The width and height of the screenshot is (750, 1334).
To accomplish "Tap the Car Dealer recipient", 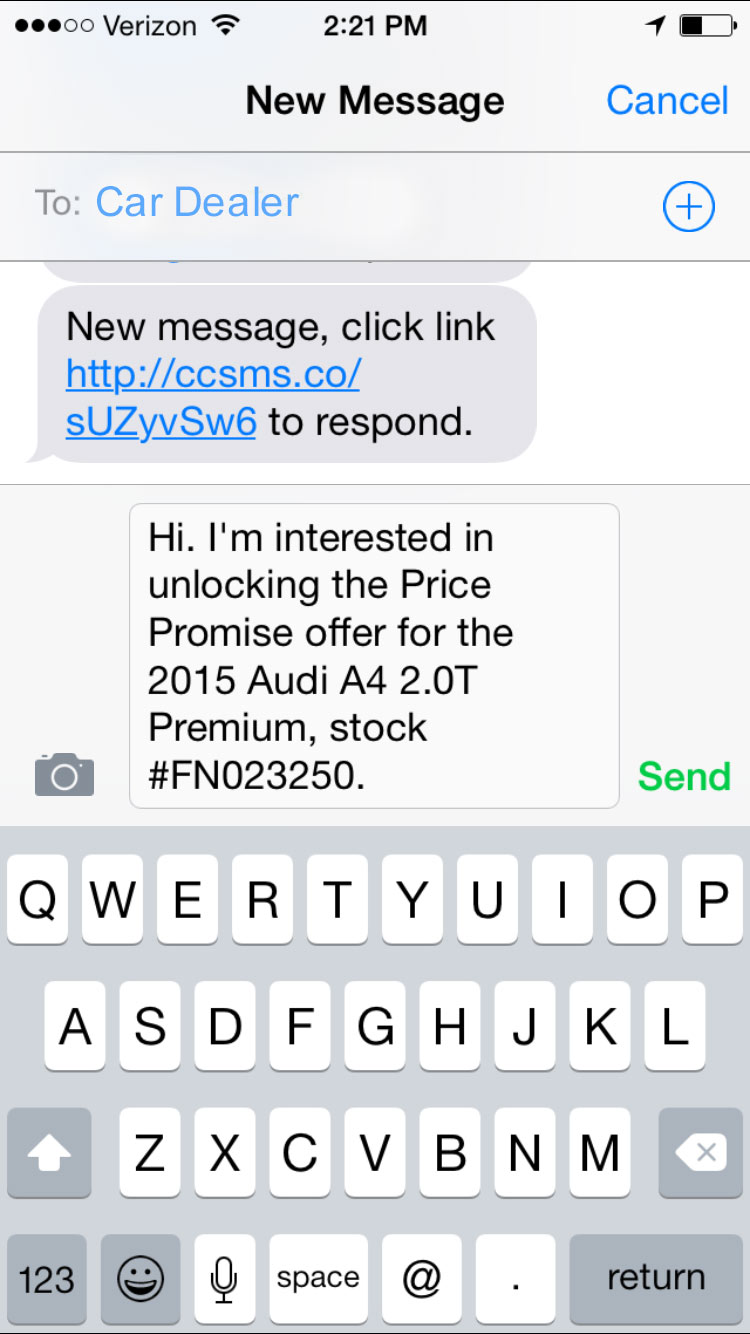I will (x=197, y=203).
